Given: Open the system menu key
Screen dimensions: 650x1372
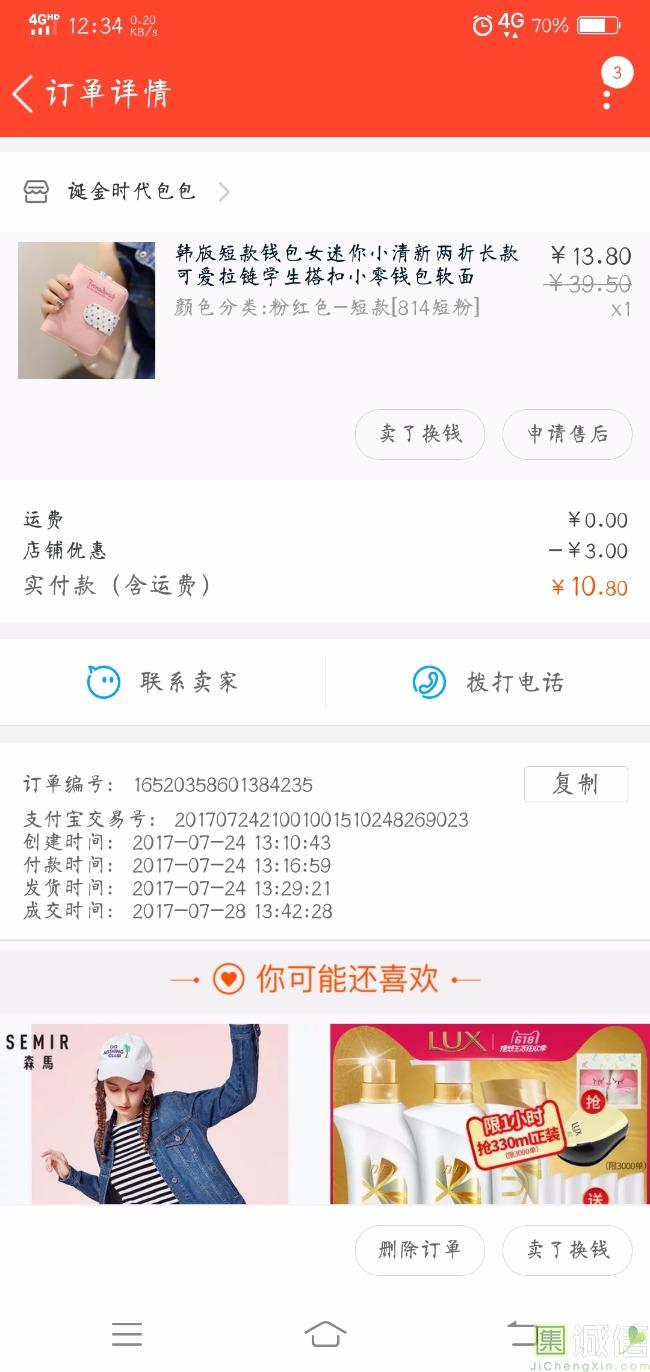Looking at the screenshot, I should pyautogui.click(x=127, y=1334).
